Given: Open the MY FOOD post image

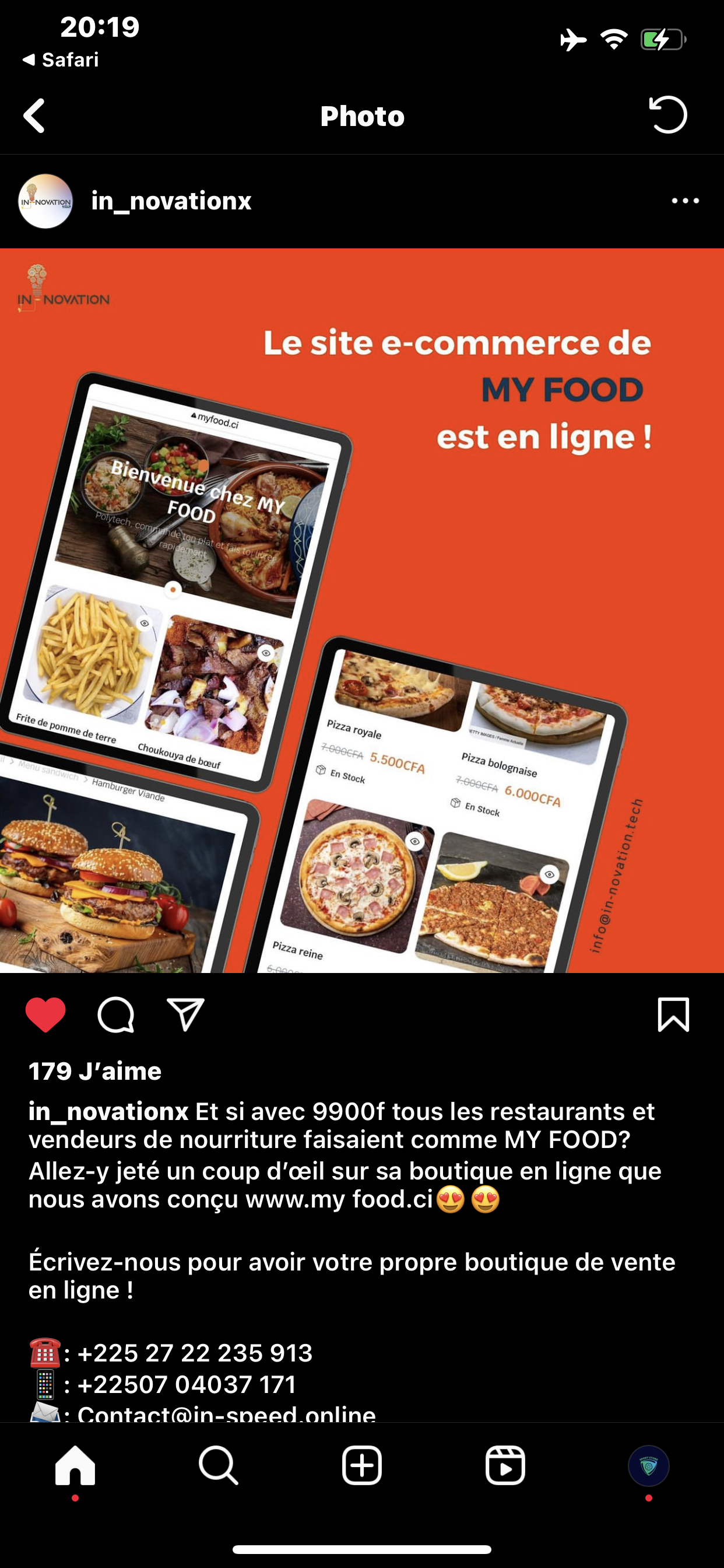Looking at the screenshot, I should (362, 610).
